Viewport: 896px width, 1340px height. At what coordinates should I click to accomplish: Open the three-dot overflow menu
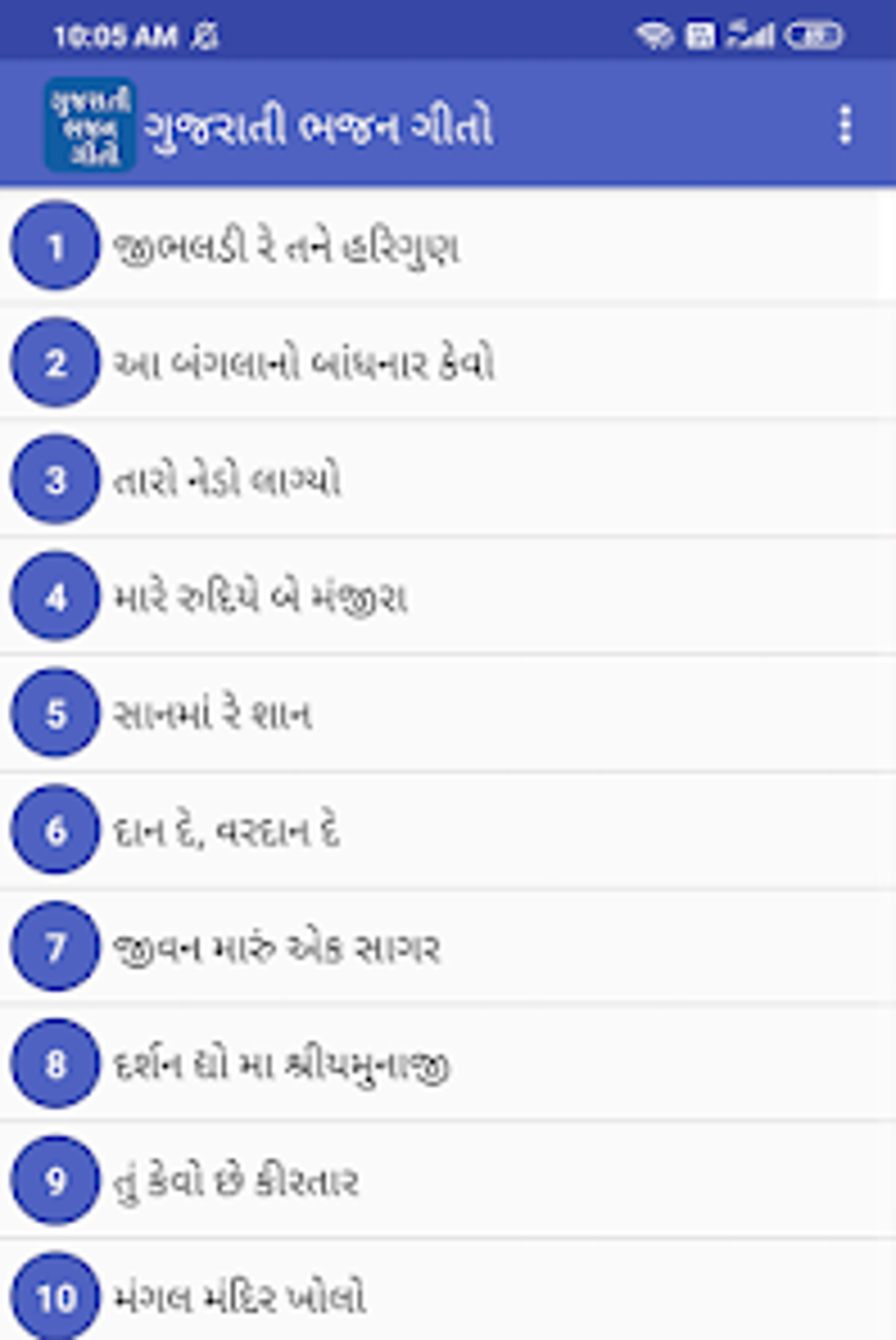844,125
